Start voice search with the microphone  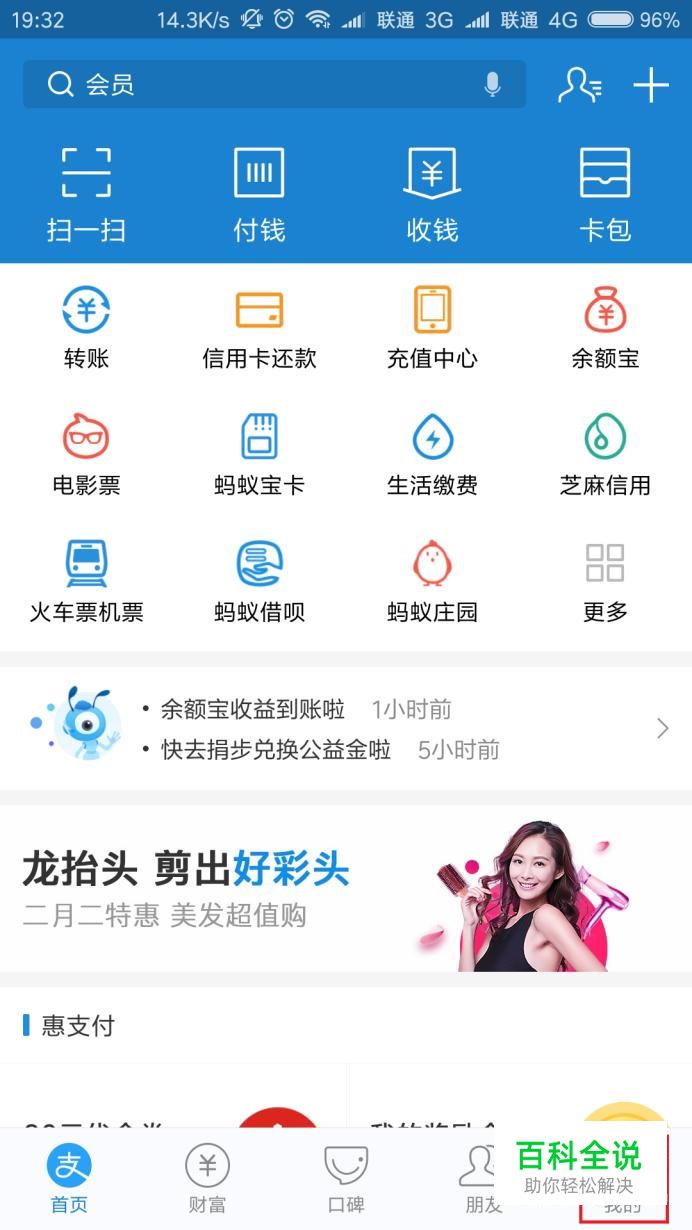(x=492, y=85)
